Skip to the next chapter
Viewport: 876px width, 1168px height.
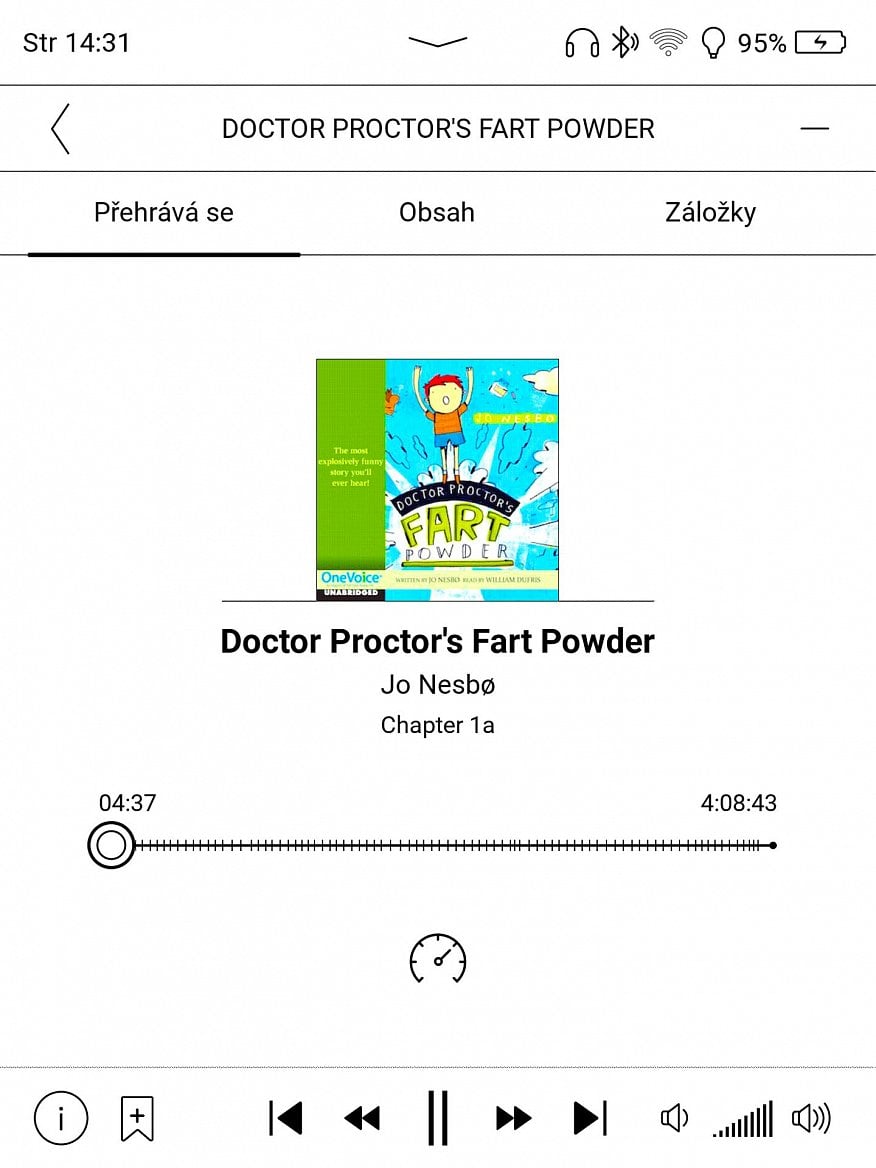tap(590, 1118)
